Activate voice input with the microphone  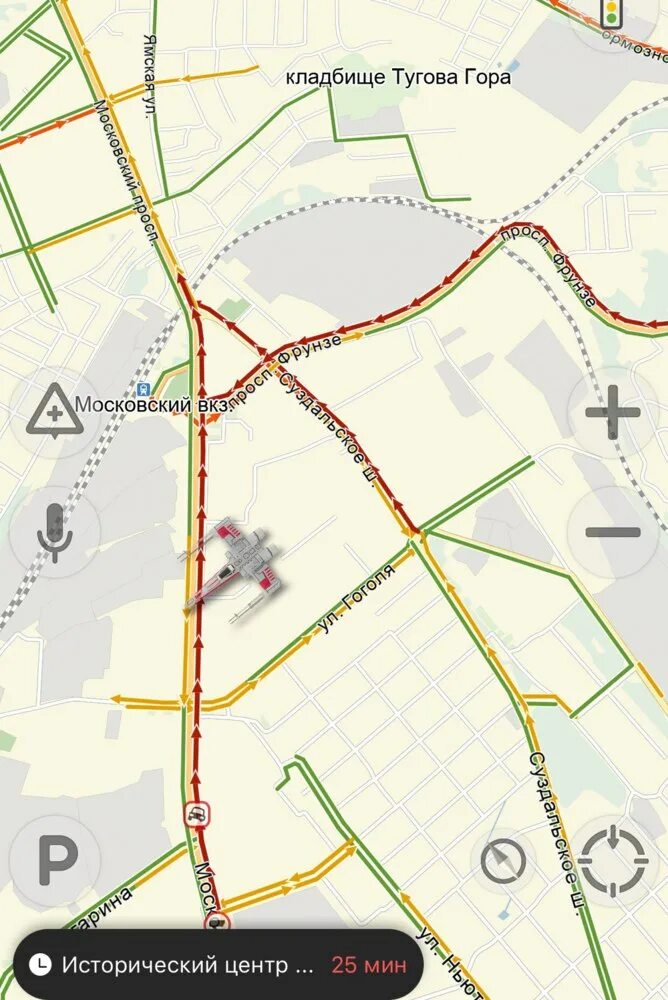(x=55, y=532)
